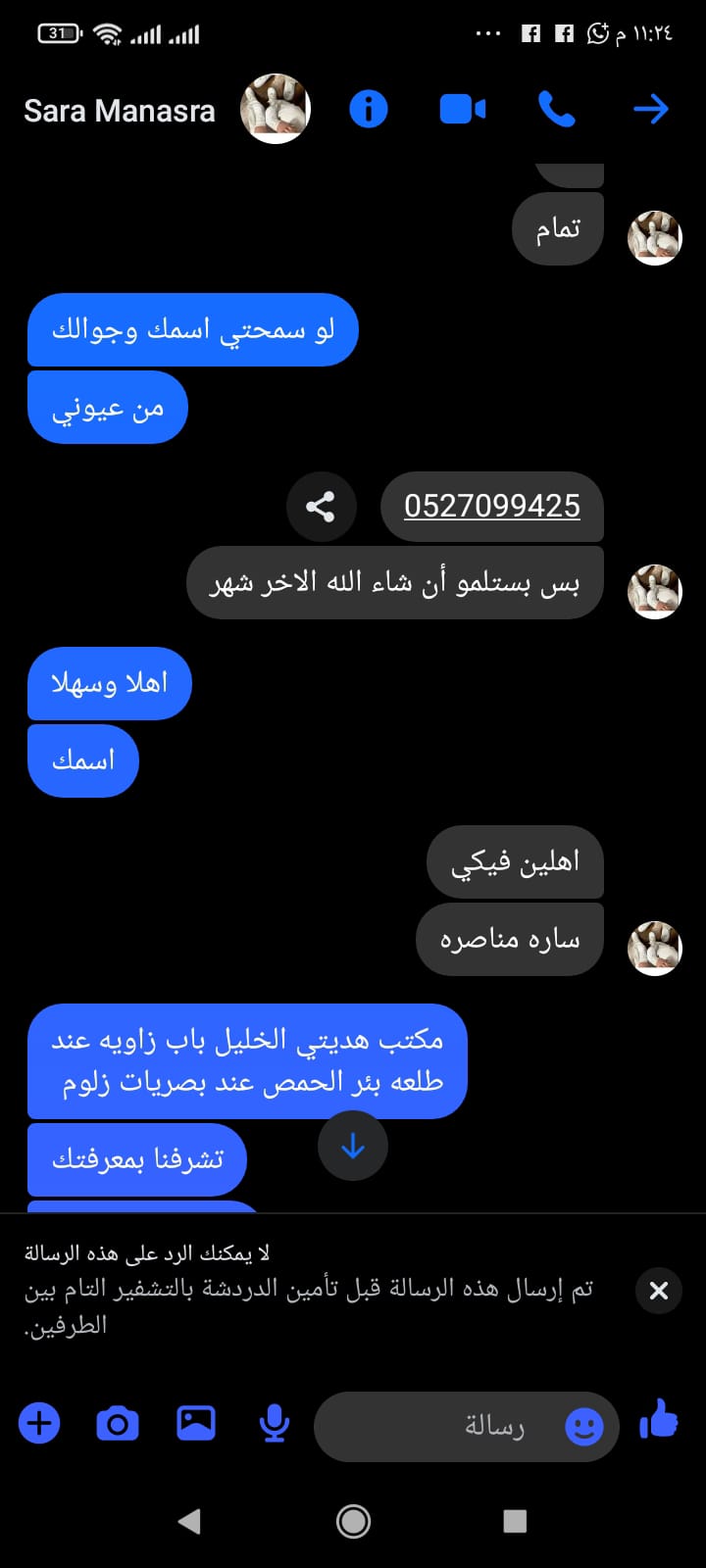Viewport: 706px width, 1568px height.
Task: Open the phone number 0527099425 link
Action: click(x=491, y=507)
